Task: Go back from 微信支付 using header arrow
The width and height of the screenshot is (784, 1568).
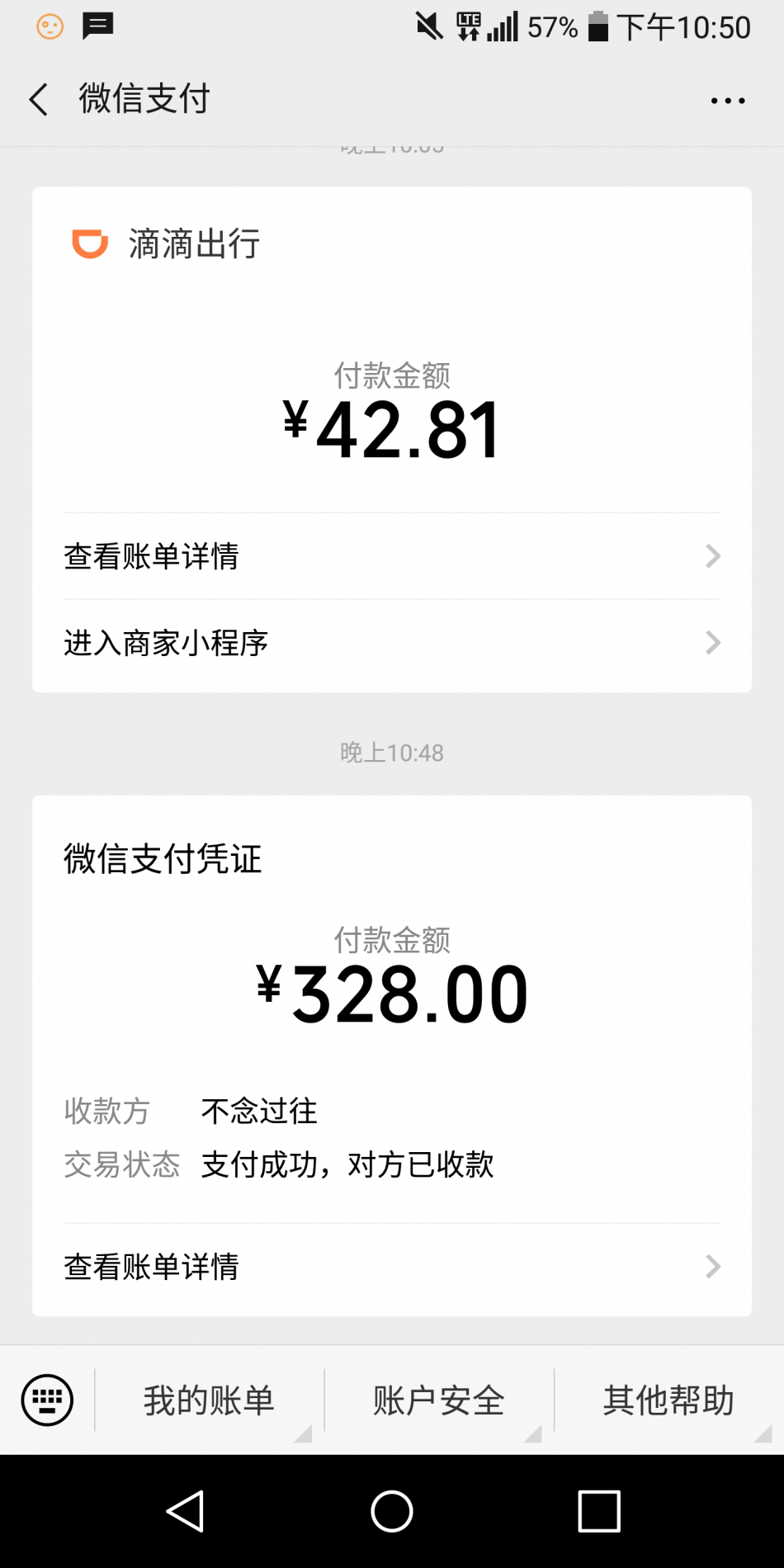Action: pyautogui.click(x=39, y=99)
